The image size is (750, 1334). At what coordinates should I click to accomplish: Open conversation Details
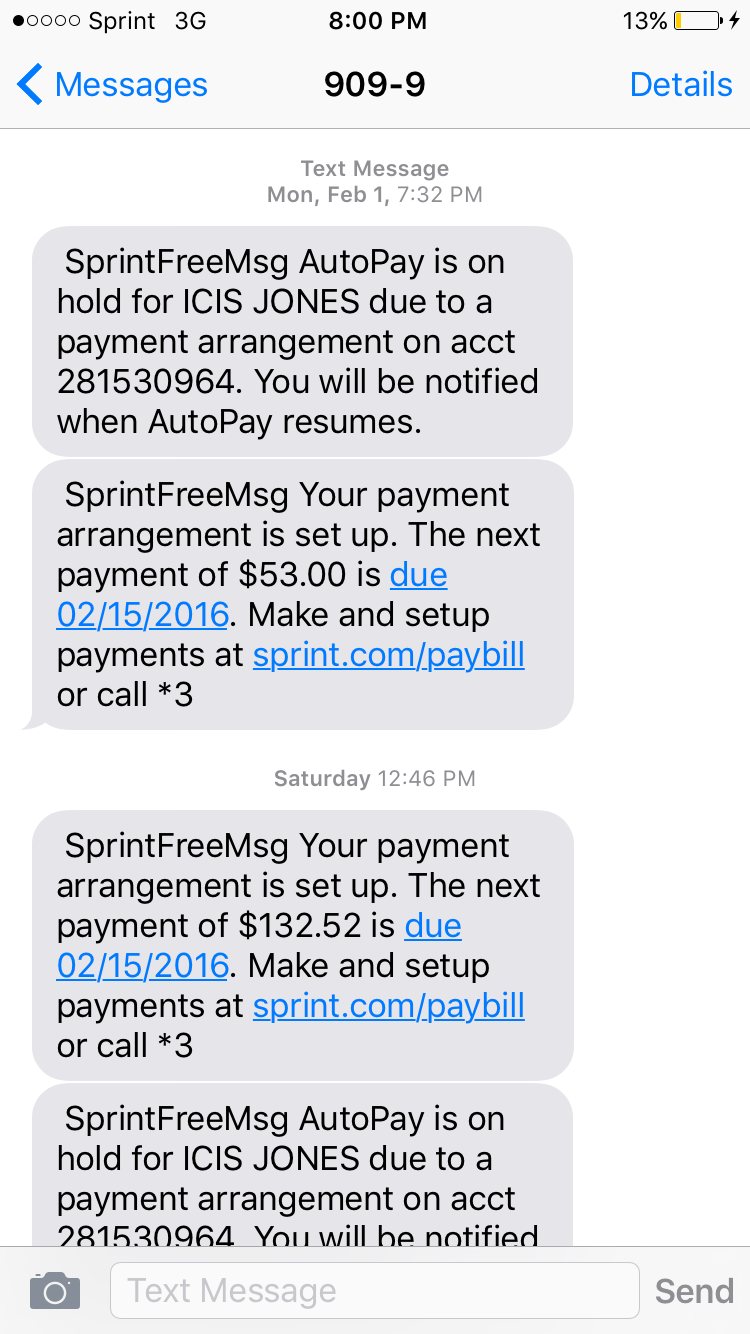point(681,85)
